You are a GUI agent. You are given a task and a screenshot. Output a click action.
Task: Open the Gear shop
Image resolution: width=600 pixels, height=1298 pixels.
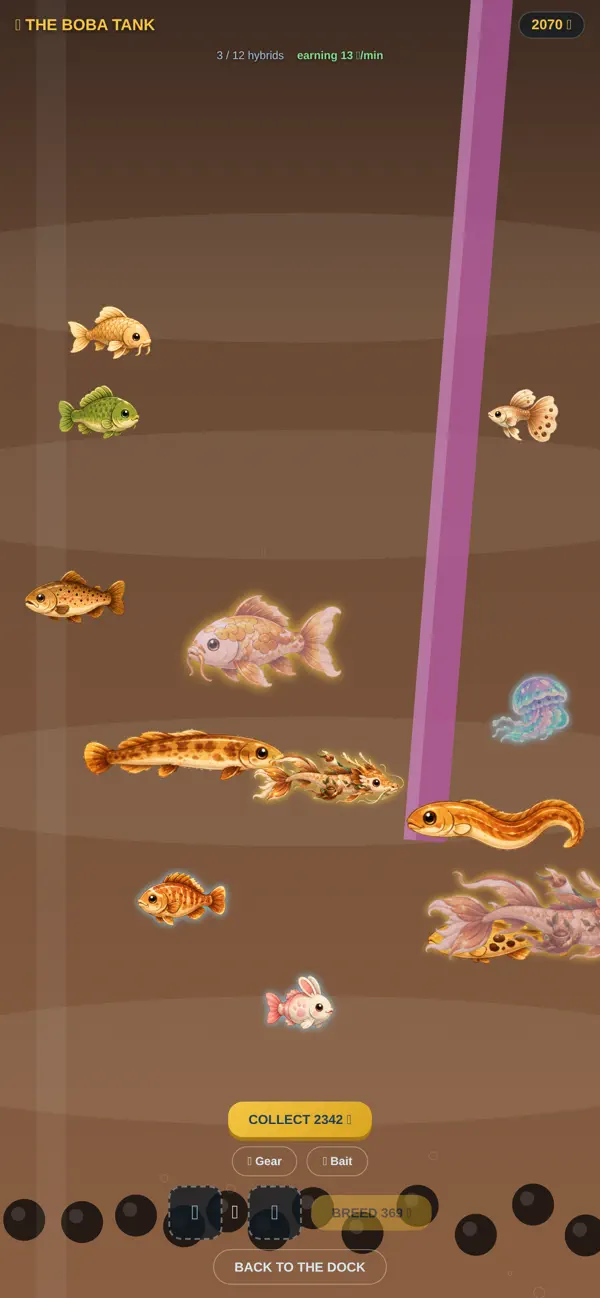(264, 1161)
